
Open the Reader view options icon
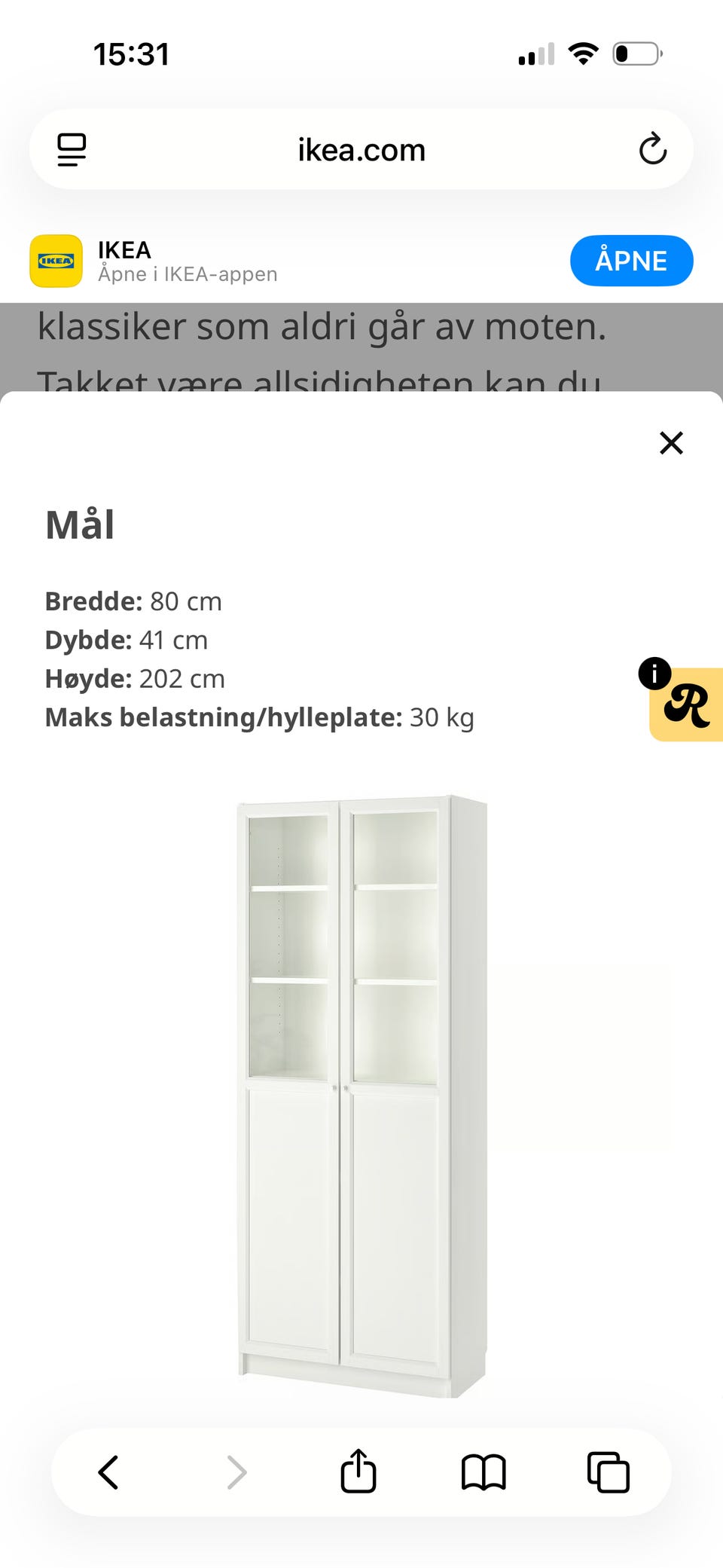[72, 149]
